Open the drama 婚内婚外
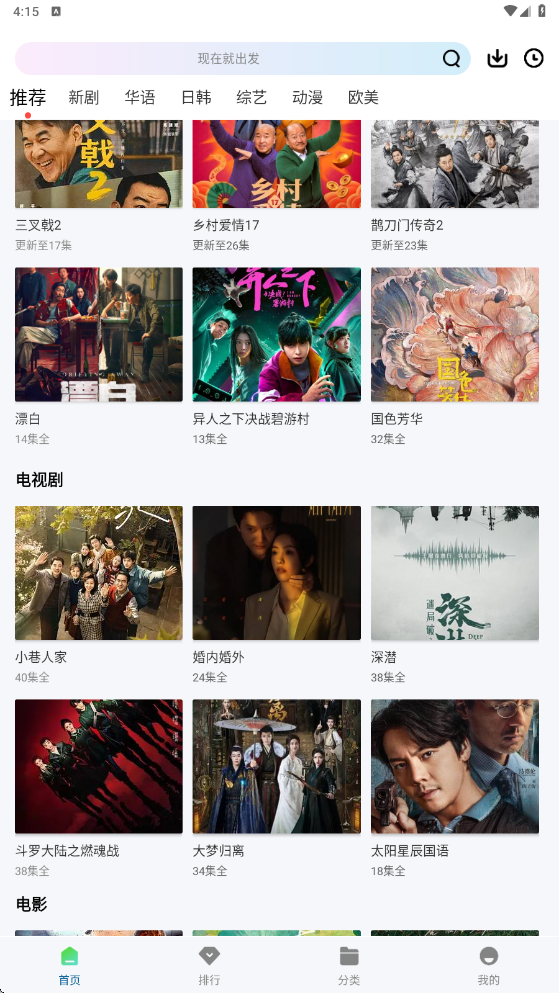This screenshot has width=559, height=993. [x=277, y=573]
